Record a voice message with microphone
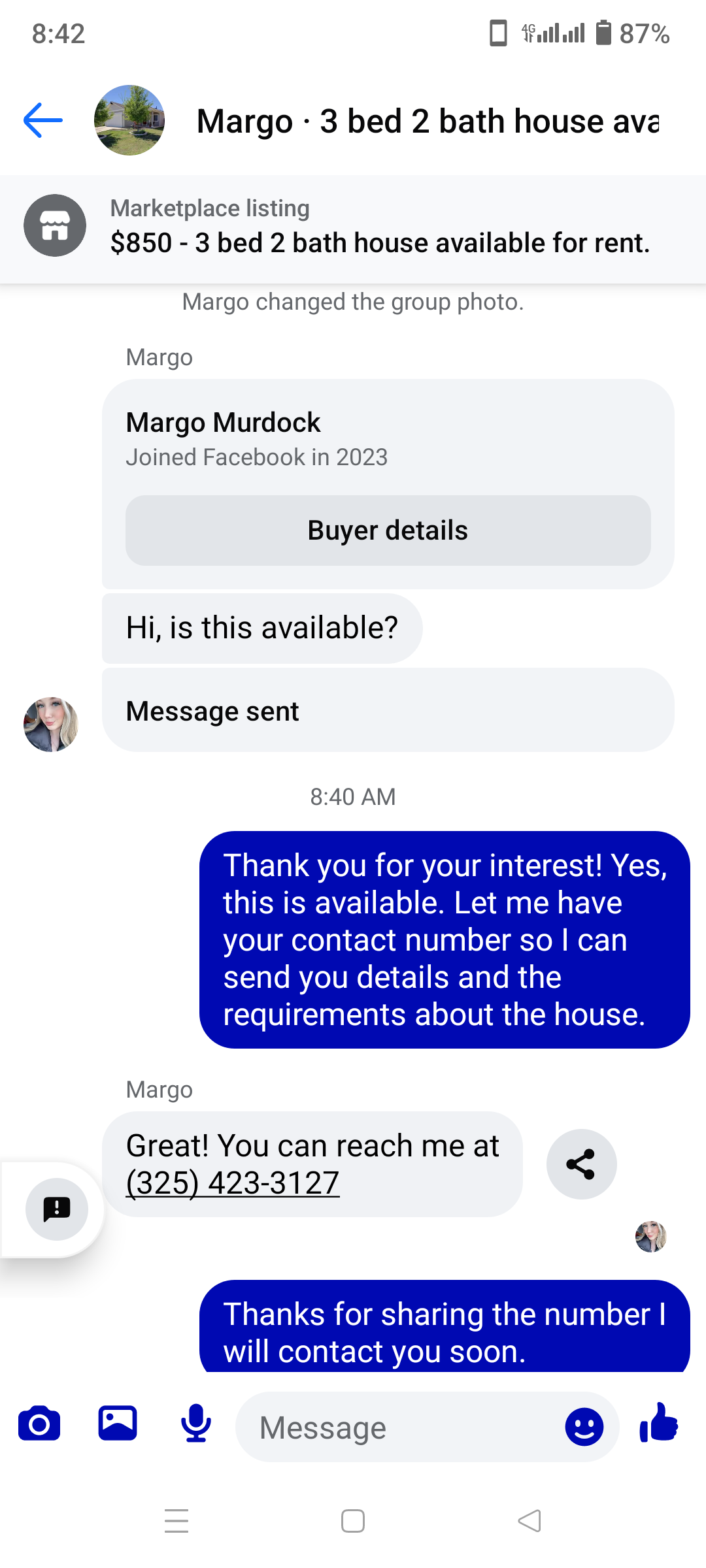Screen dimensions: 706x1568 pos(196,1424)
